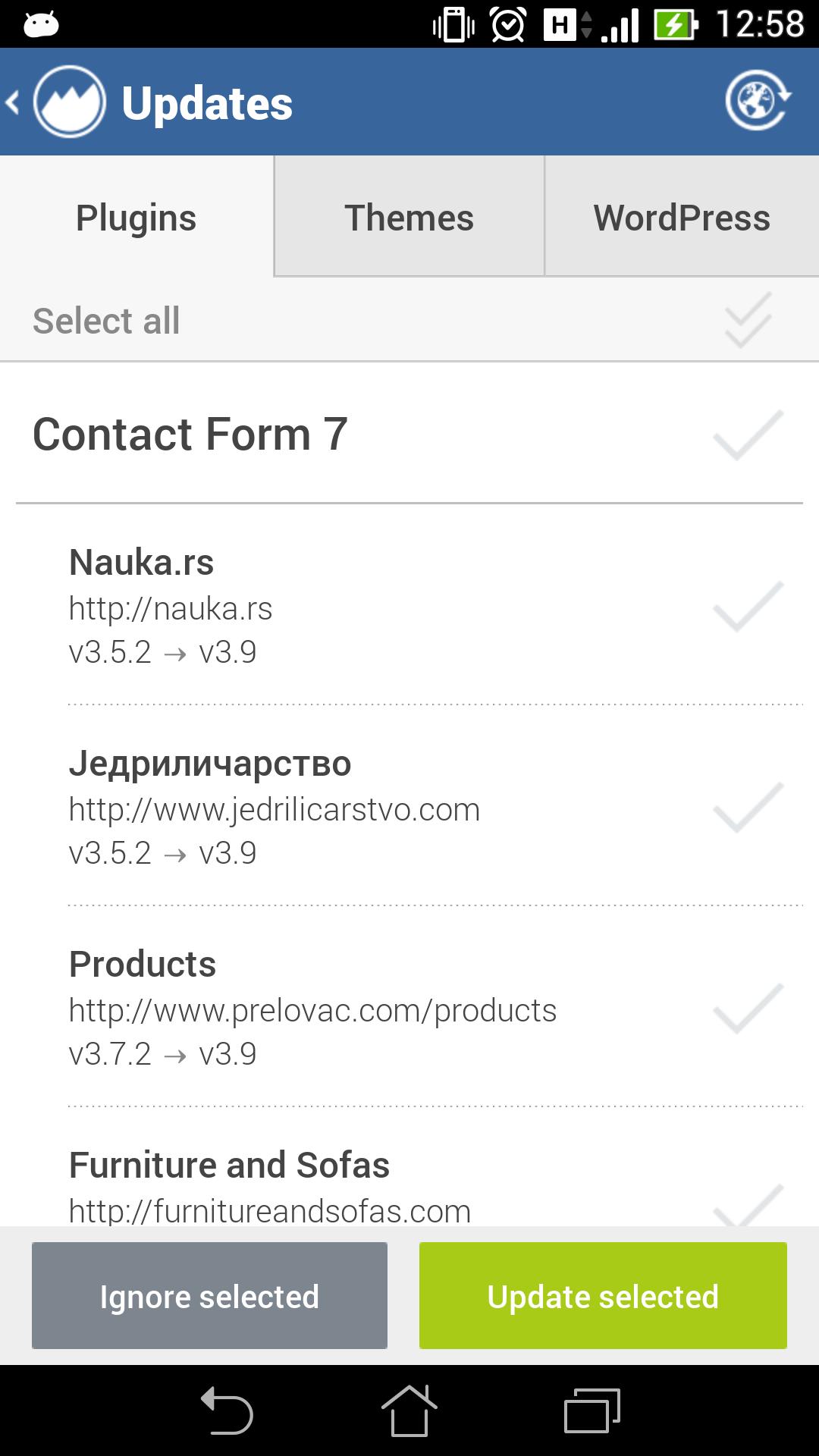Tap the battery charging indicator
Viewport: 819px width, 1456px height.
coord(674,23)
